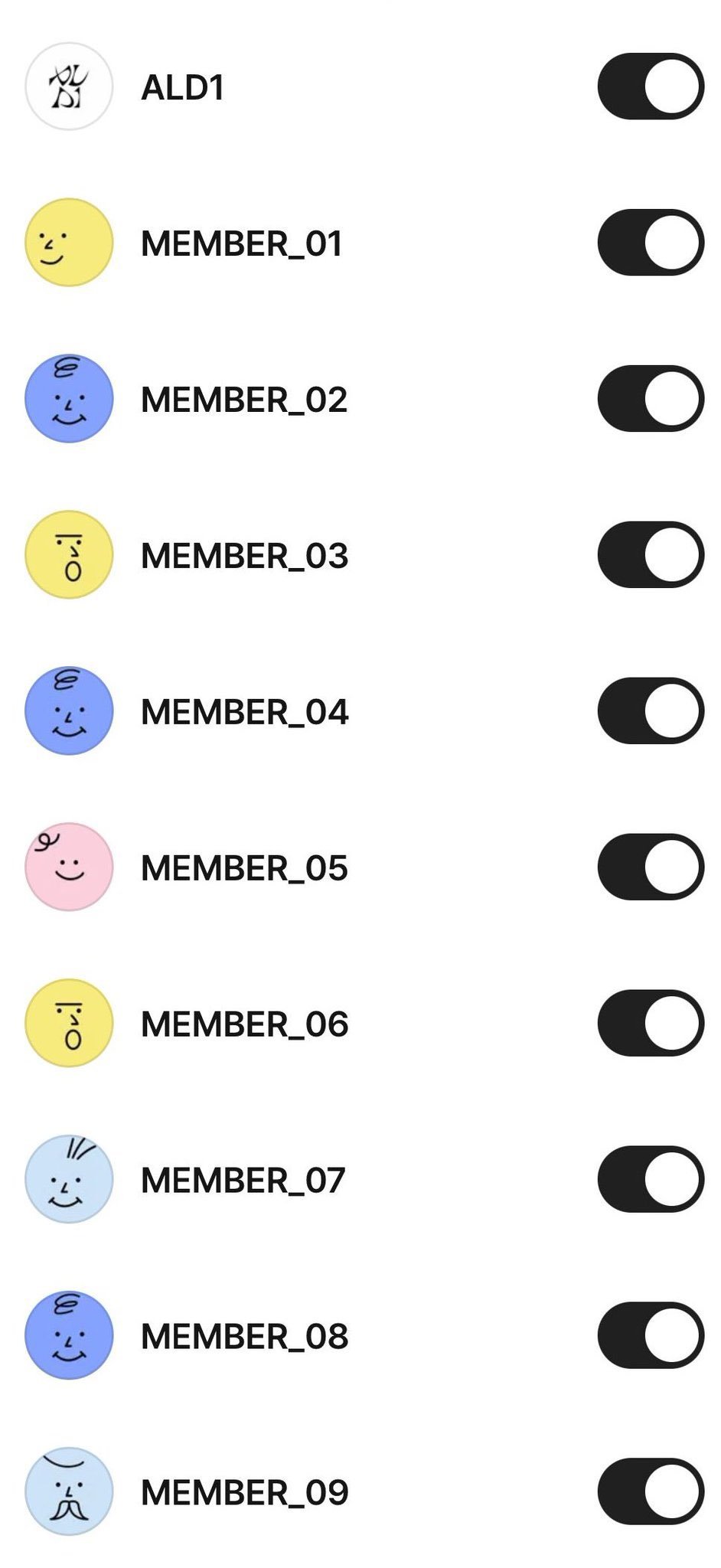721x1568 pixels.
Task: Turn off the MEMBER_06 switch
Action: 651,1024
